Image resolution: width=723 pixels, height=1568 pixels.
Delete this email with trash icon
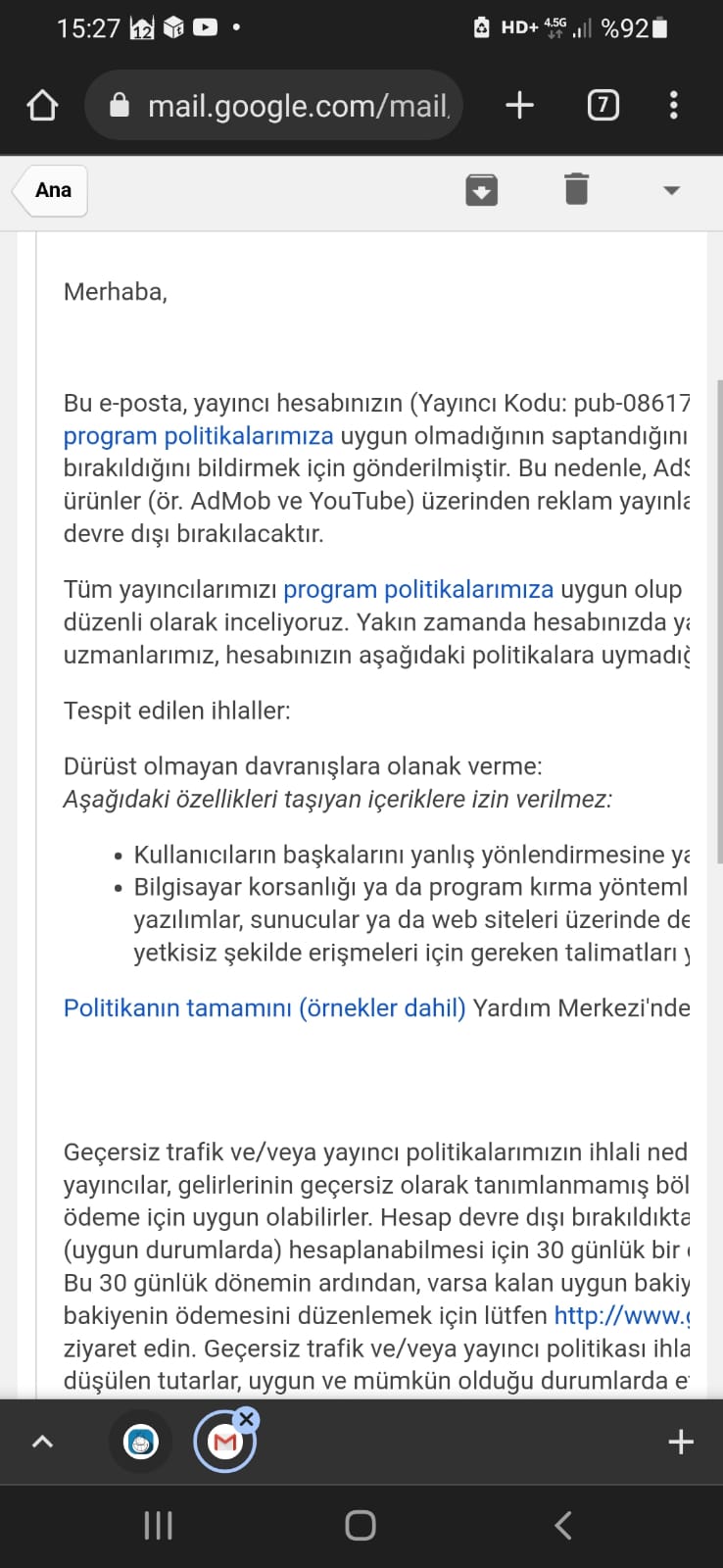point(576,188)
